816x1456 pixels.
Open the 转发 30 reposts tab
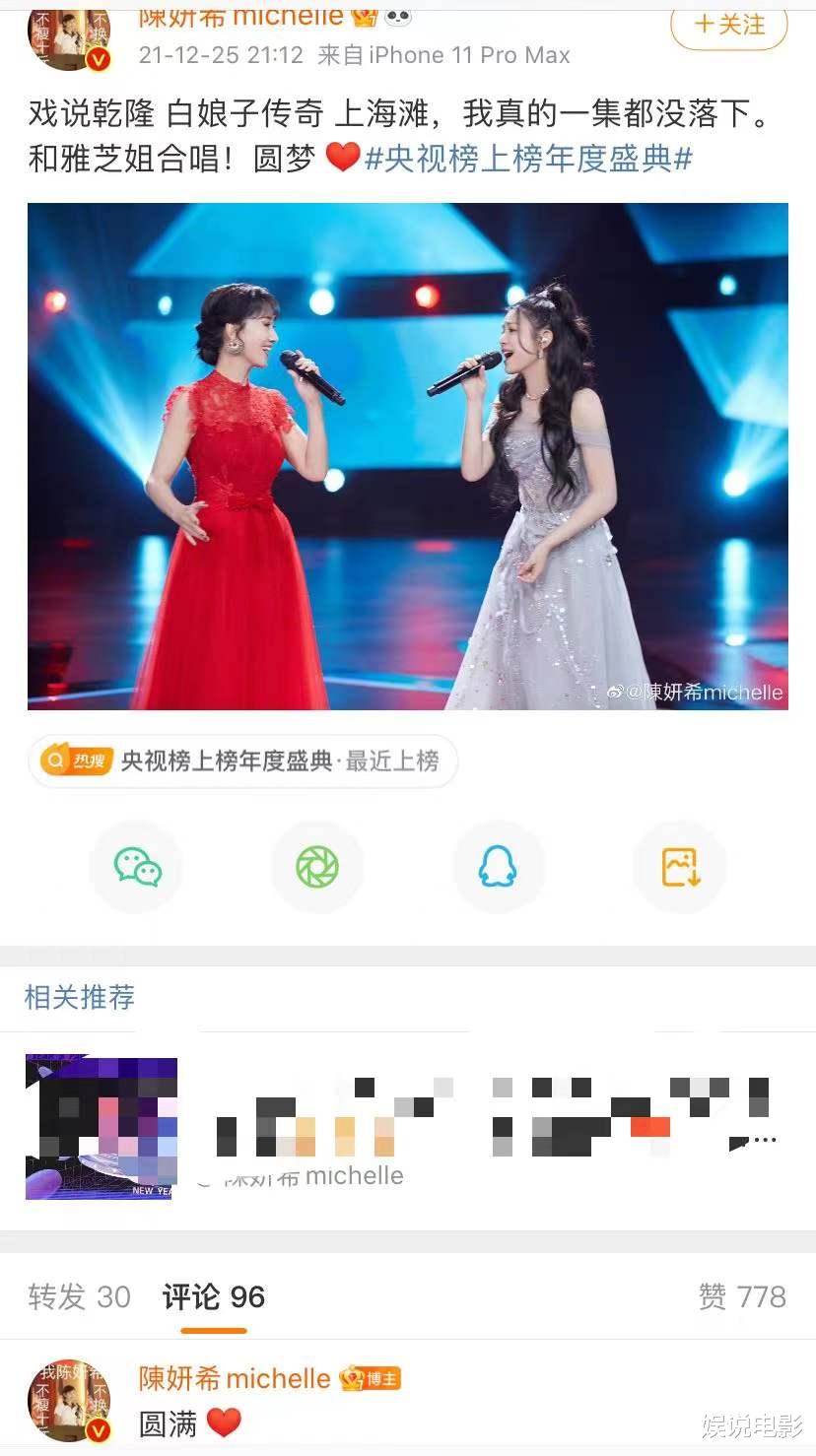(79, 1297)
